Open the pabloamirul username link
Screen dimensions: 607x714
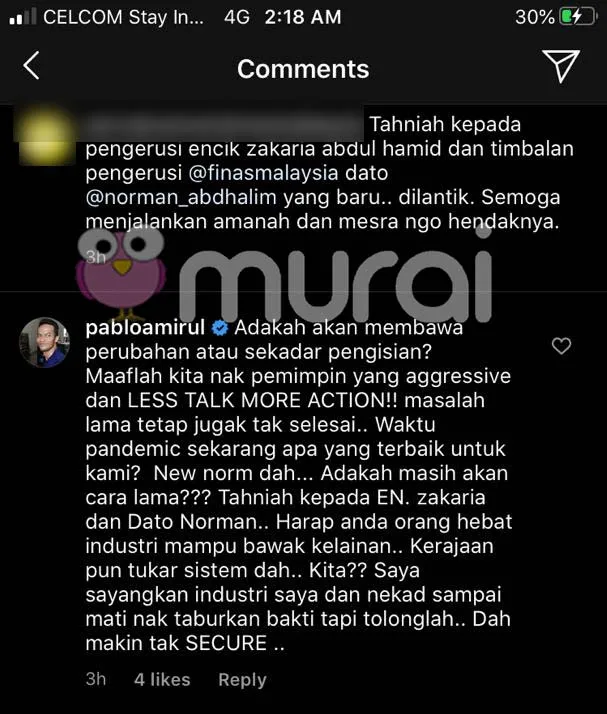[142, 327]
